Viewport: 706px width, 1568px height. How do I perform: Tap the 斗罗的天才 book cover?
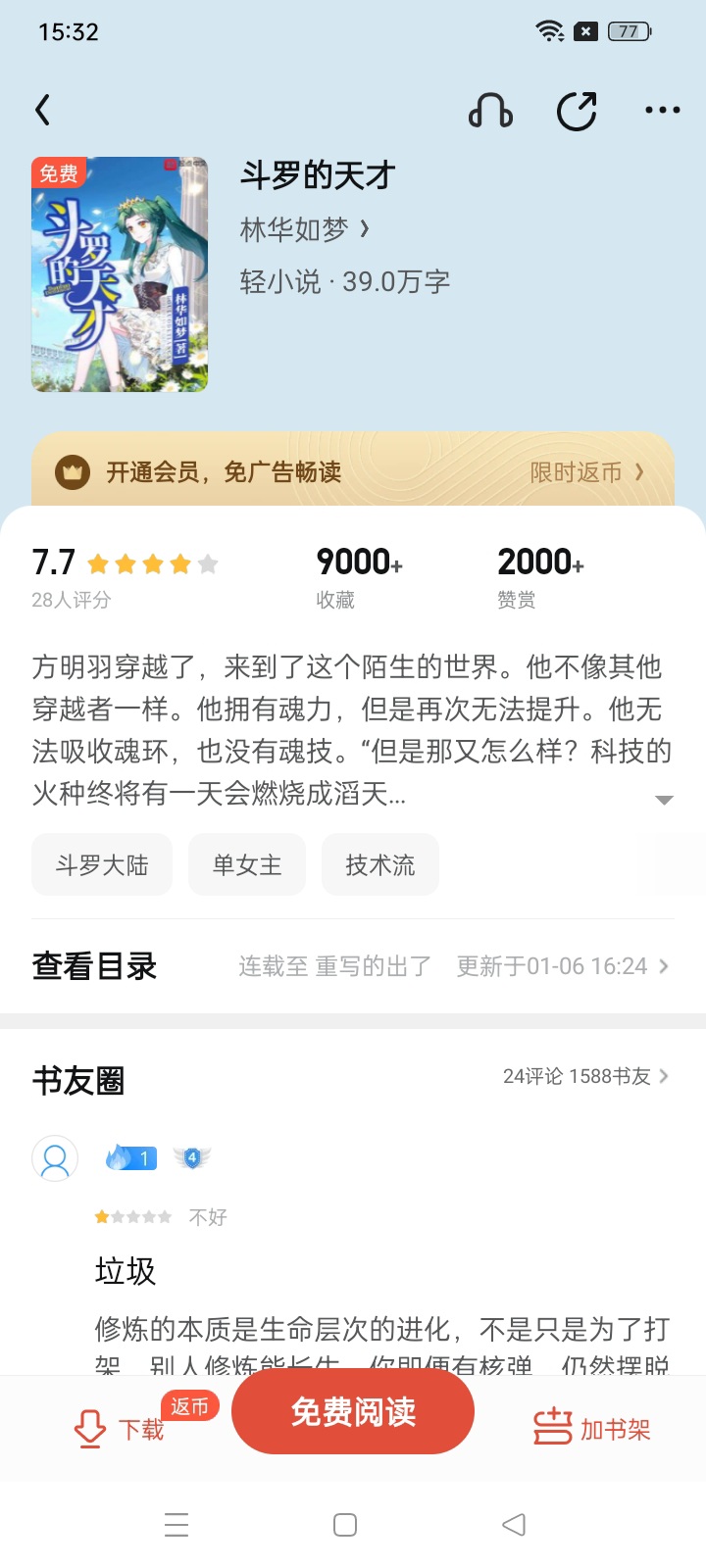pos(120,274)
